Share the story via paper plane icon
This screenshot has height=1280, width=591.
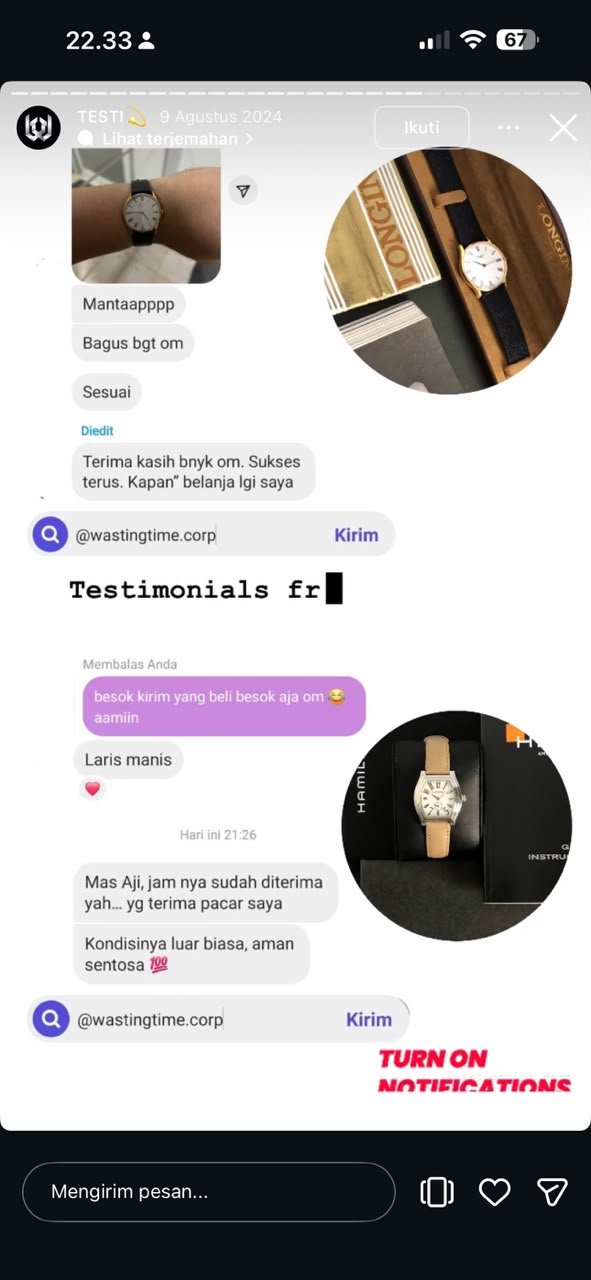[552, 1192]
